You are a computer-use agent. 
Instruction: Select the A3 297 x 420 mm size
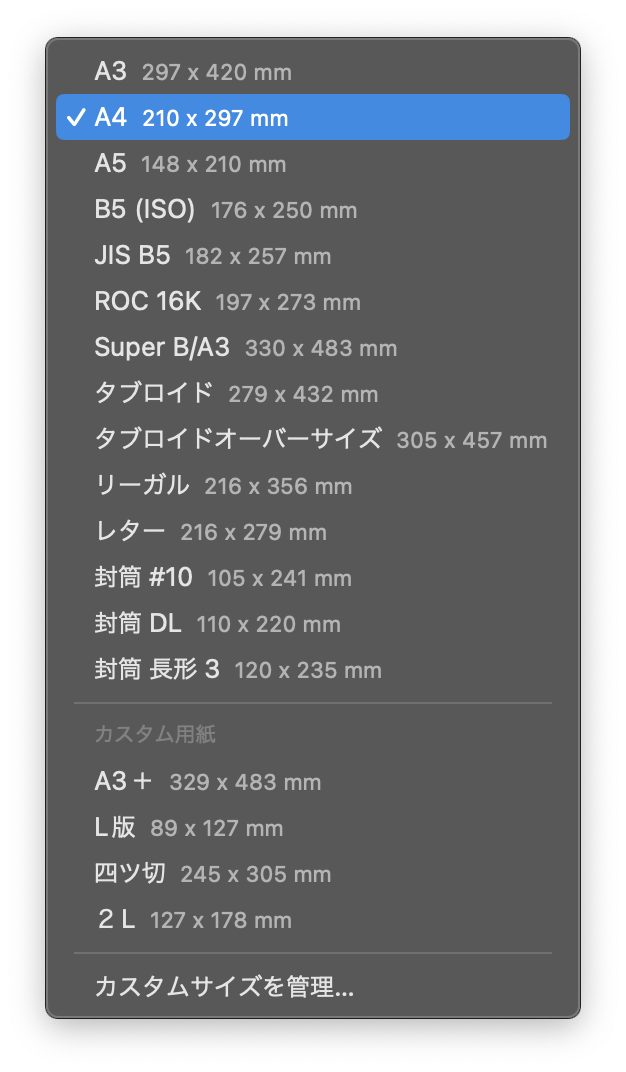(192, 72)
